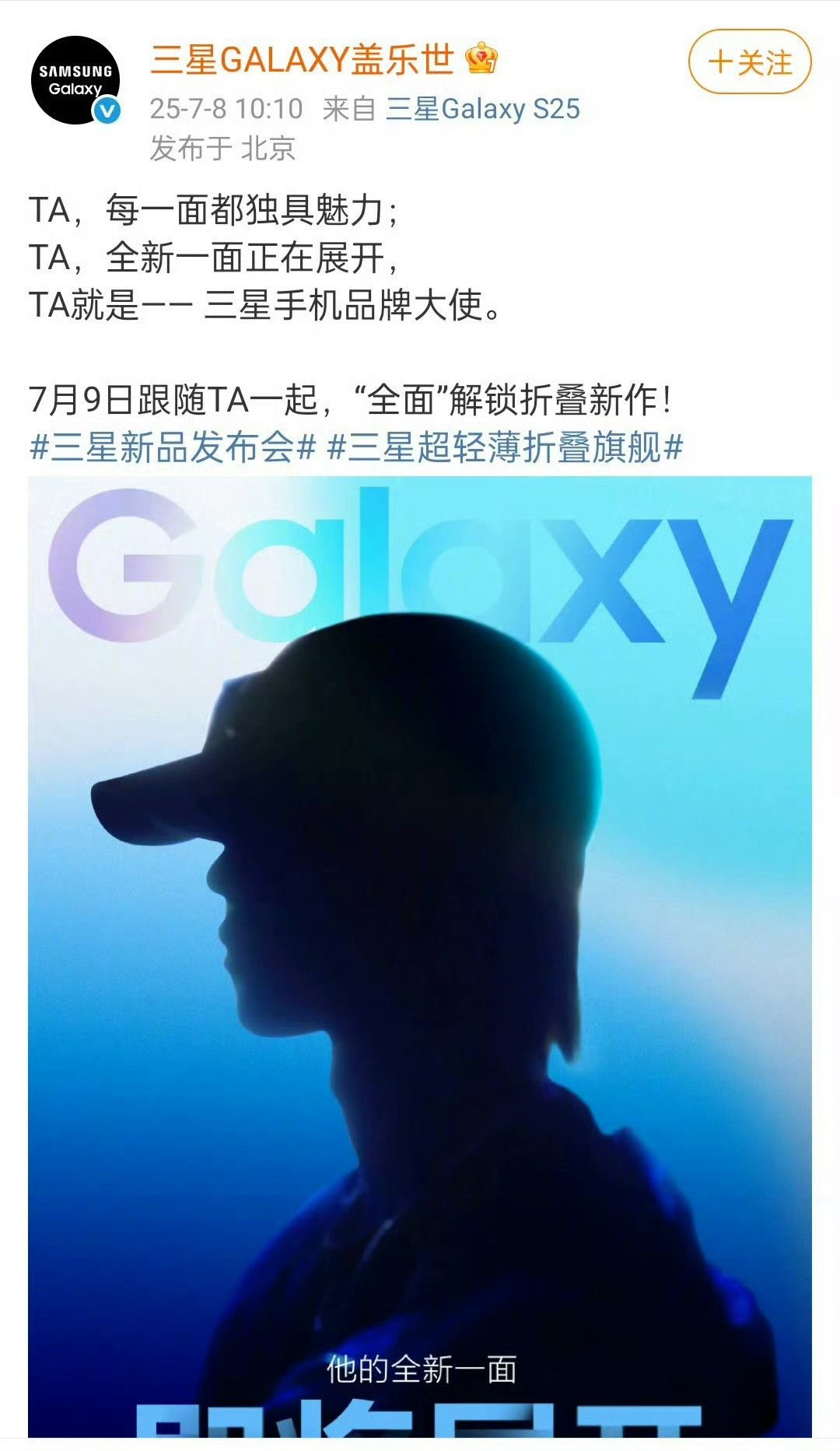Screen dimensions: 840x1451
Task: Follow the 三星GALAXY盖乐世 account
Action: pyautogui.click(x=749, y=62)
